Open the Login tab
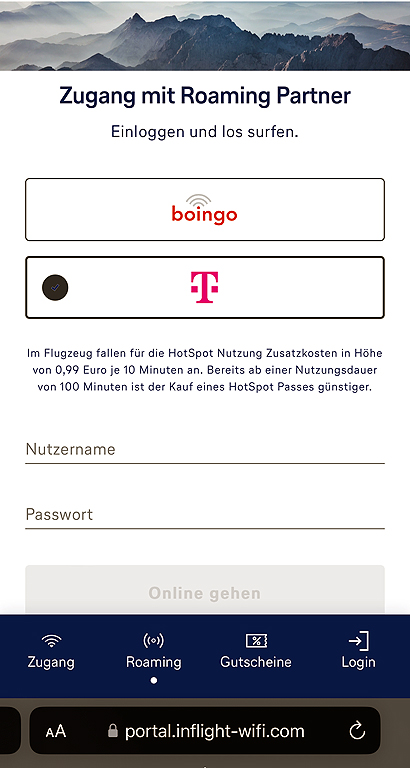 [x=359, y=651]
